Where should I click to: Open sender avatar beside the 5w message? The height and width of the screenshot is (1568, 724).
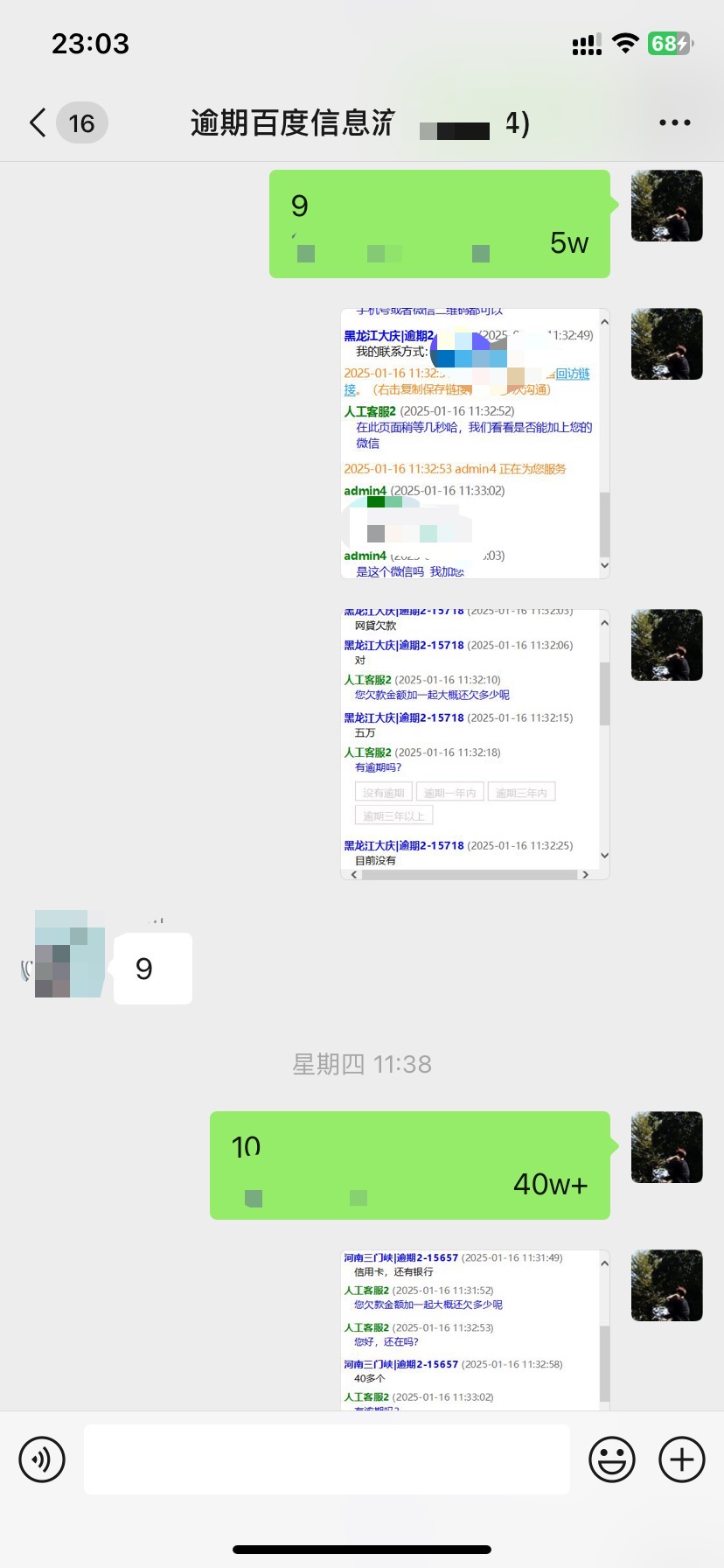666,206
